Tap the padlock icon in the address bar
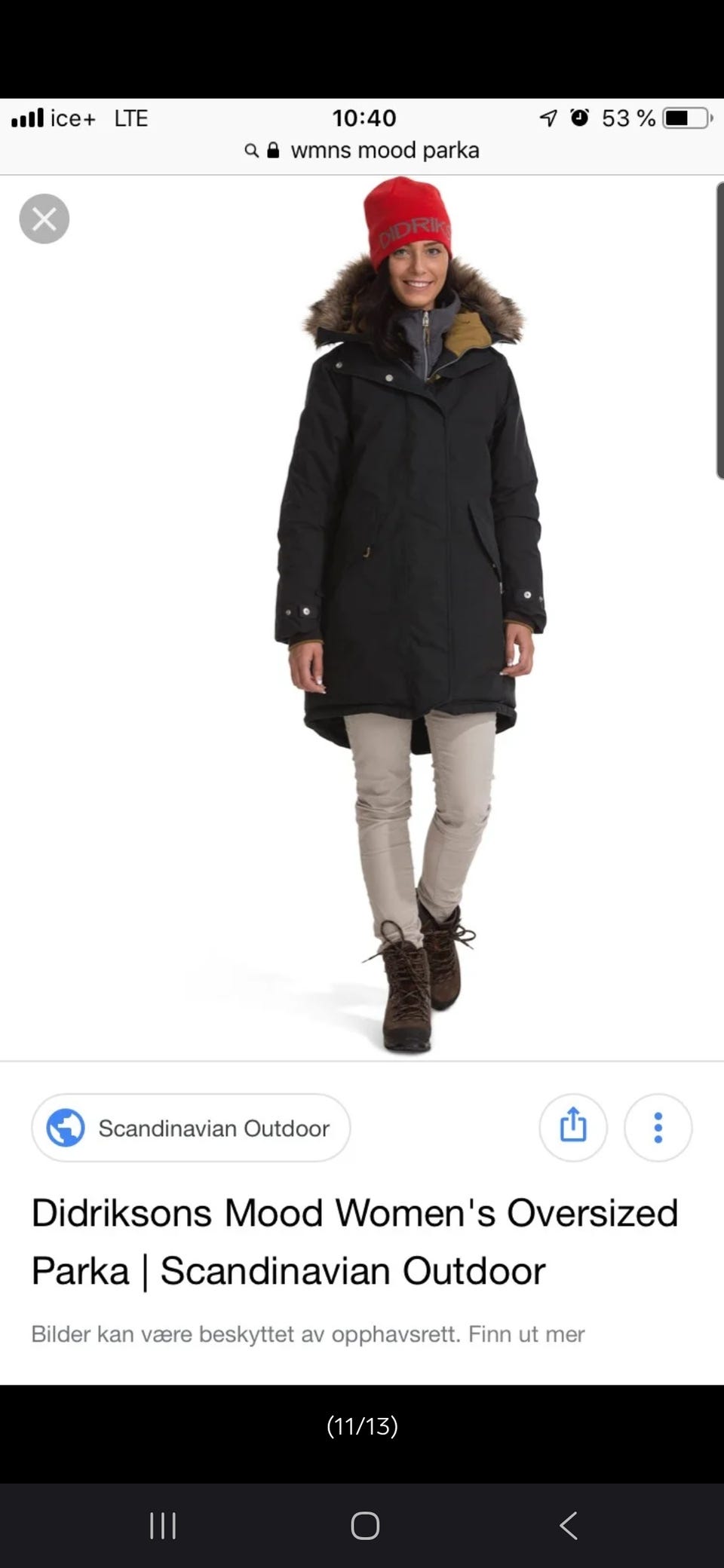The image size is (724, 1568). pyautogui.click(x=273, y=150)
